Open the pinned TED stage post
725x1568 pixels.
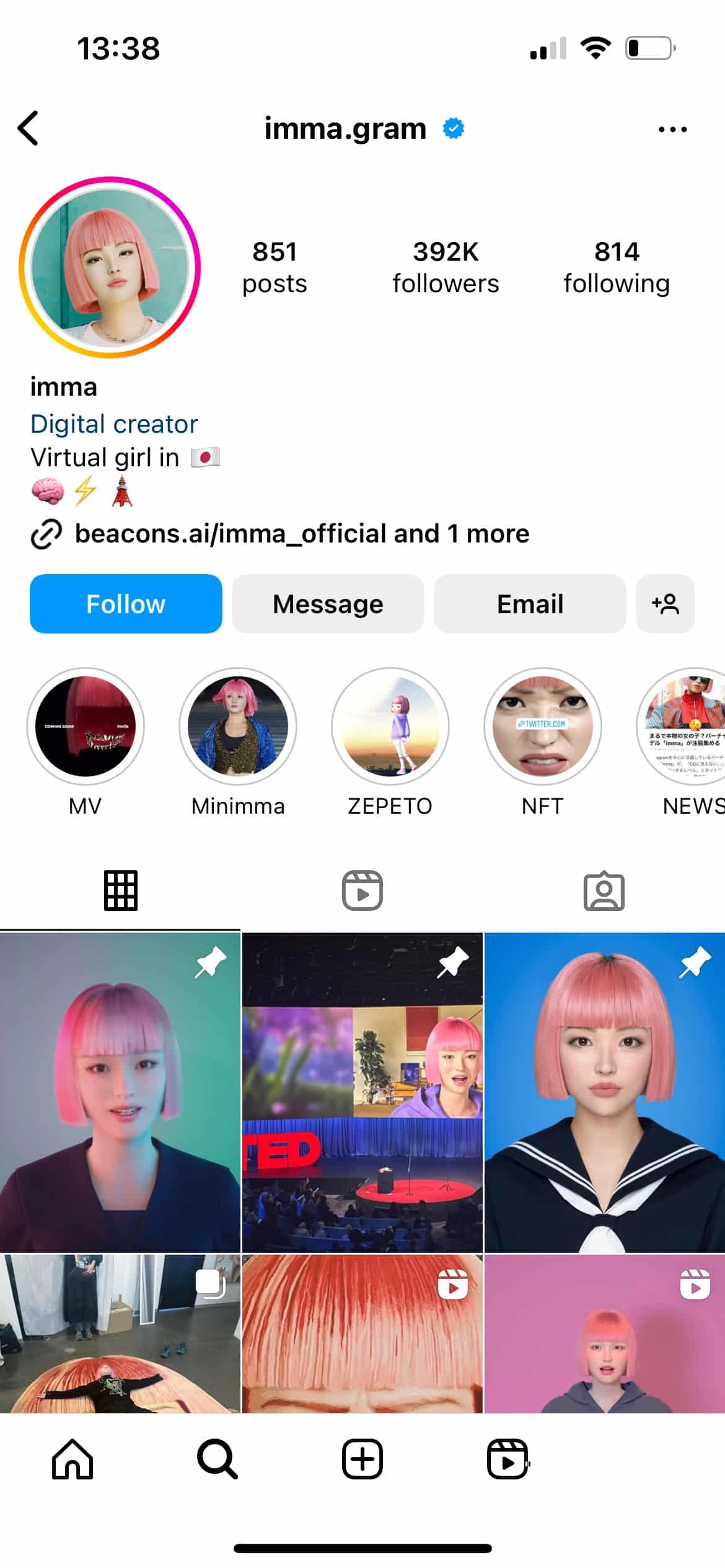362,1092
